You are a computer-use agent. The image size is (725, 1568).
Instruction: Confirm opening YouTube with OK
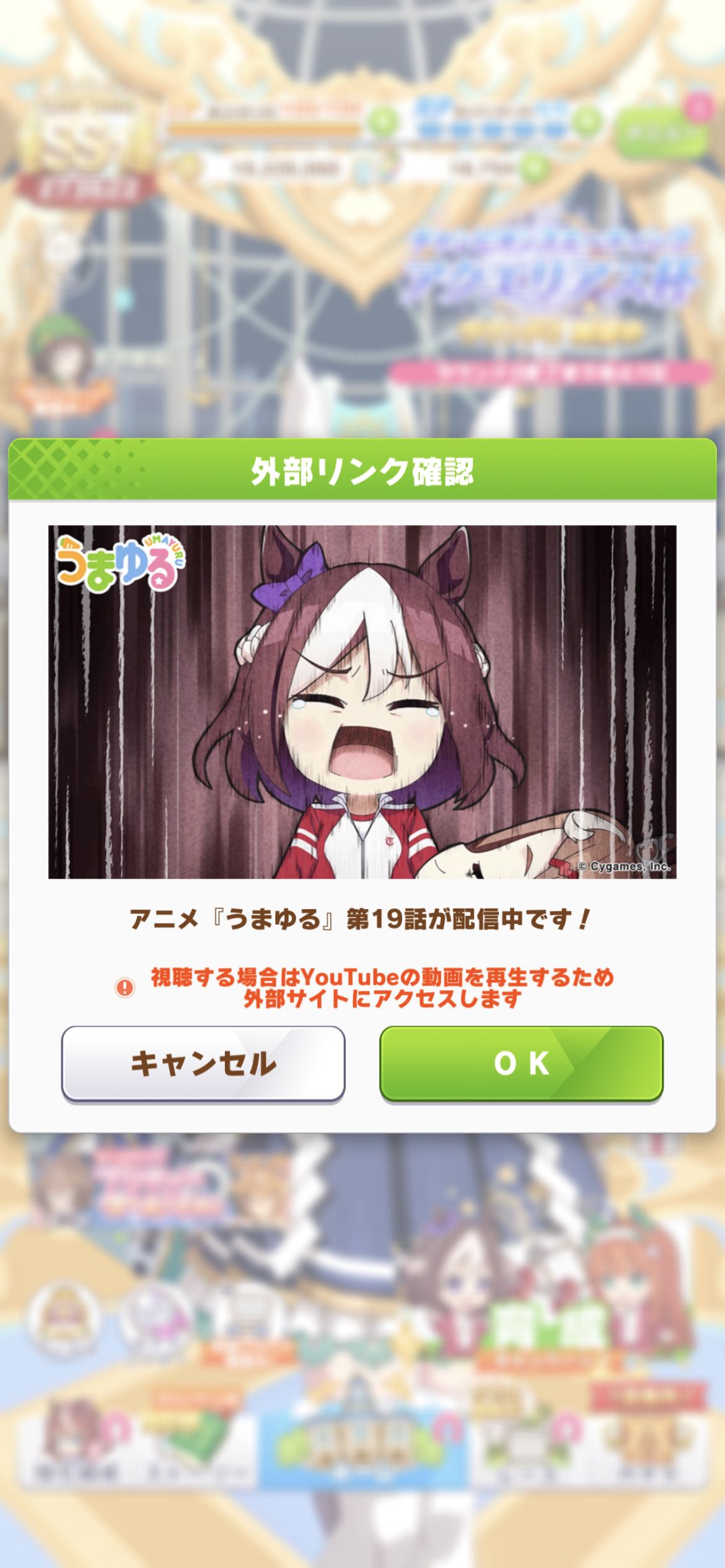click(521, 1063)
